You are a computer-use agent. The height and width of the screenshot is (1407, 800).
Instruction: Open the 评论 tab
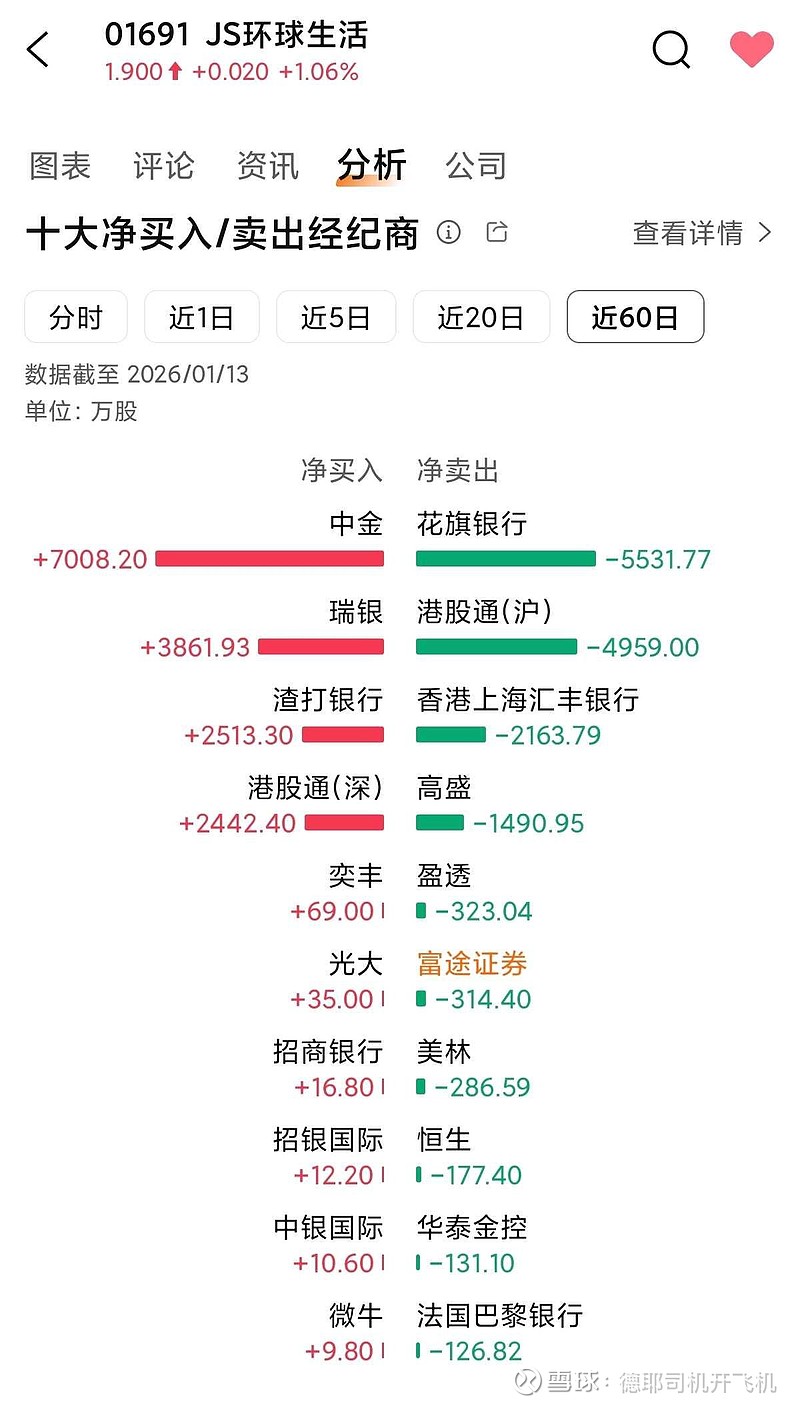pyautogui.click(x=163, y=166)
